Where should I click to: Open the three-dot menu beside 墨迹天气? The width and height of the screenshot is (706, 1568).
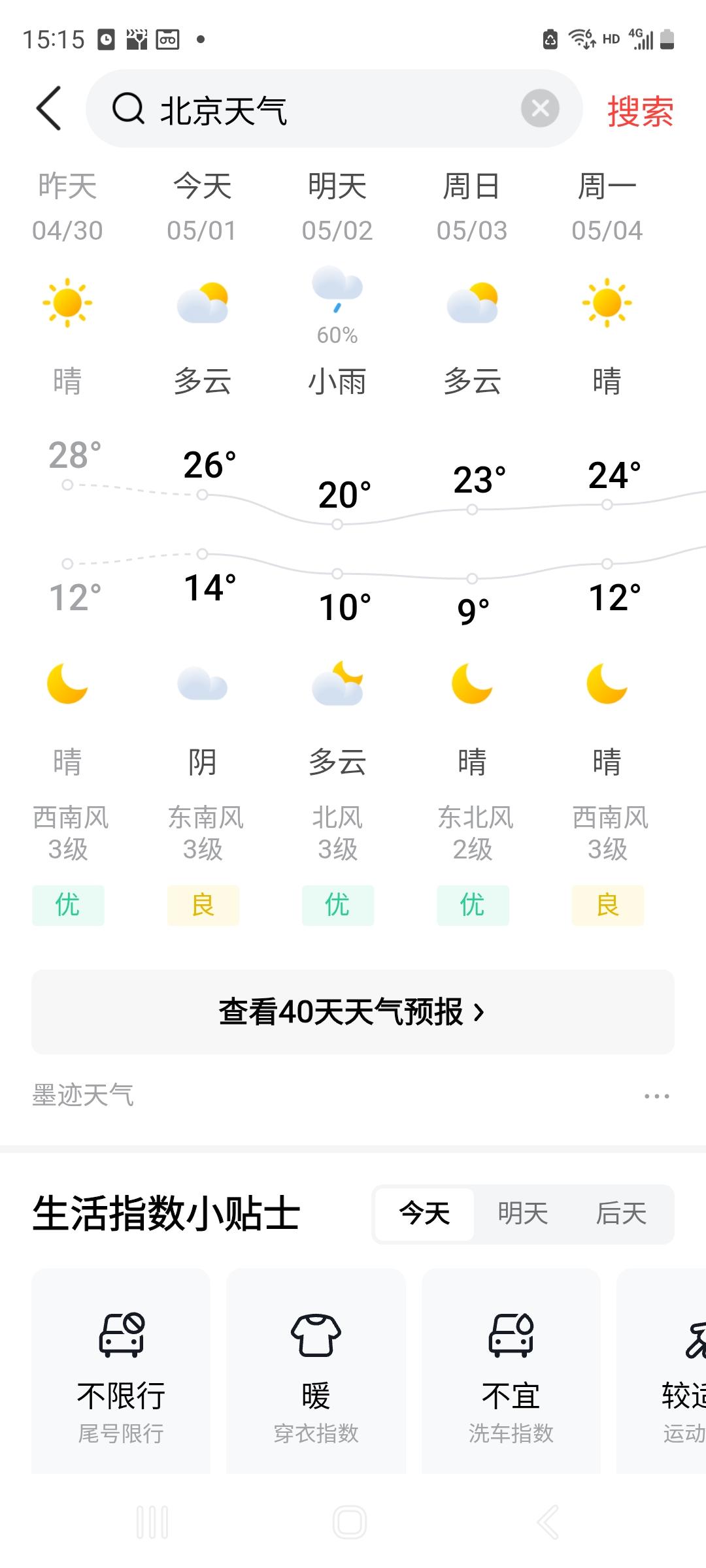(x=656, y=1096)
